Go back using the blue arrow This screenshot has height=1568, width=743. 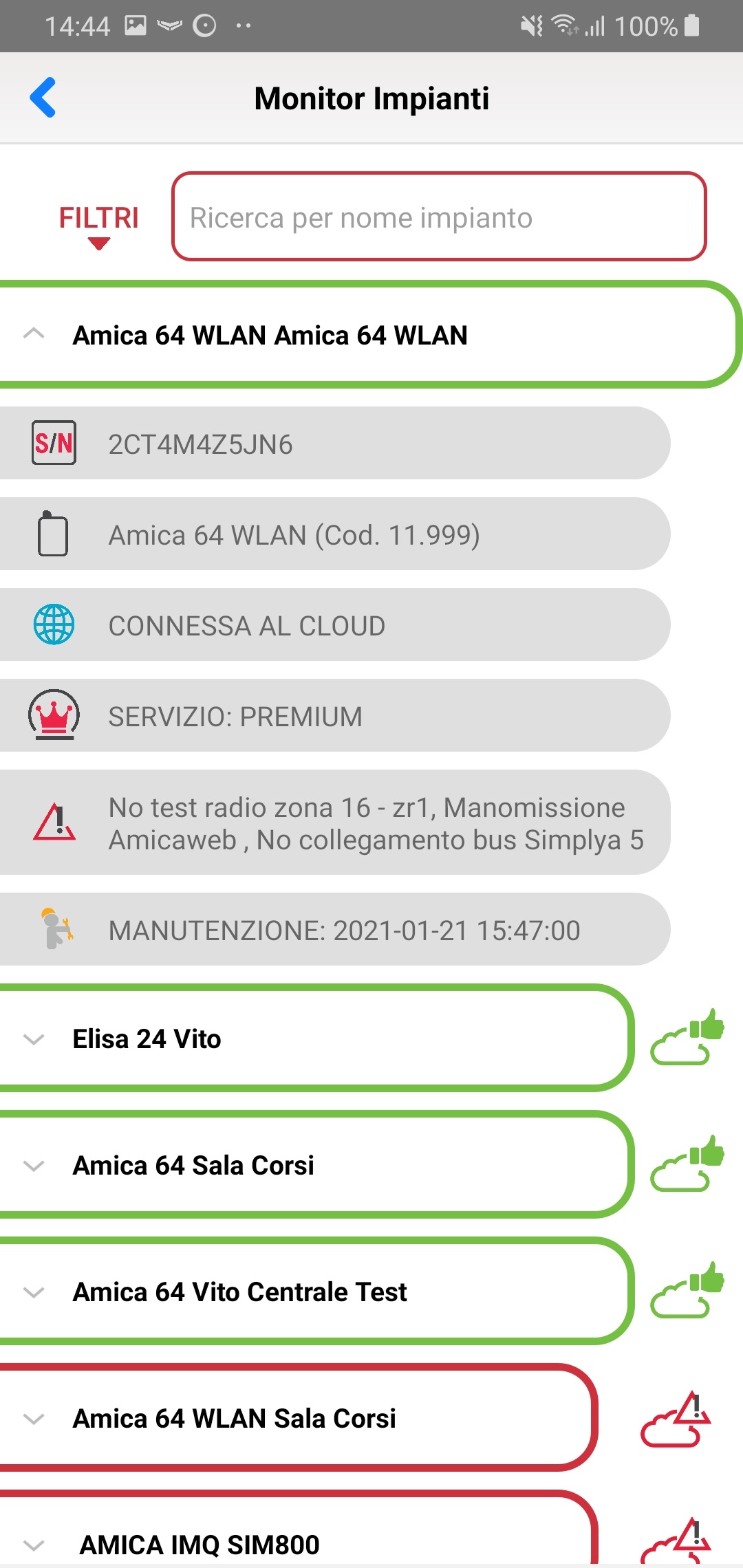coord(43,98)
